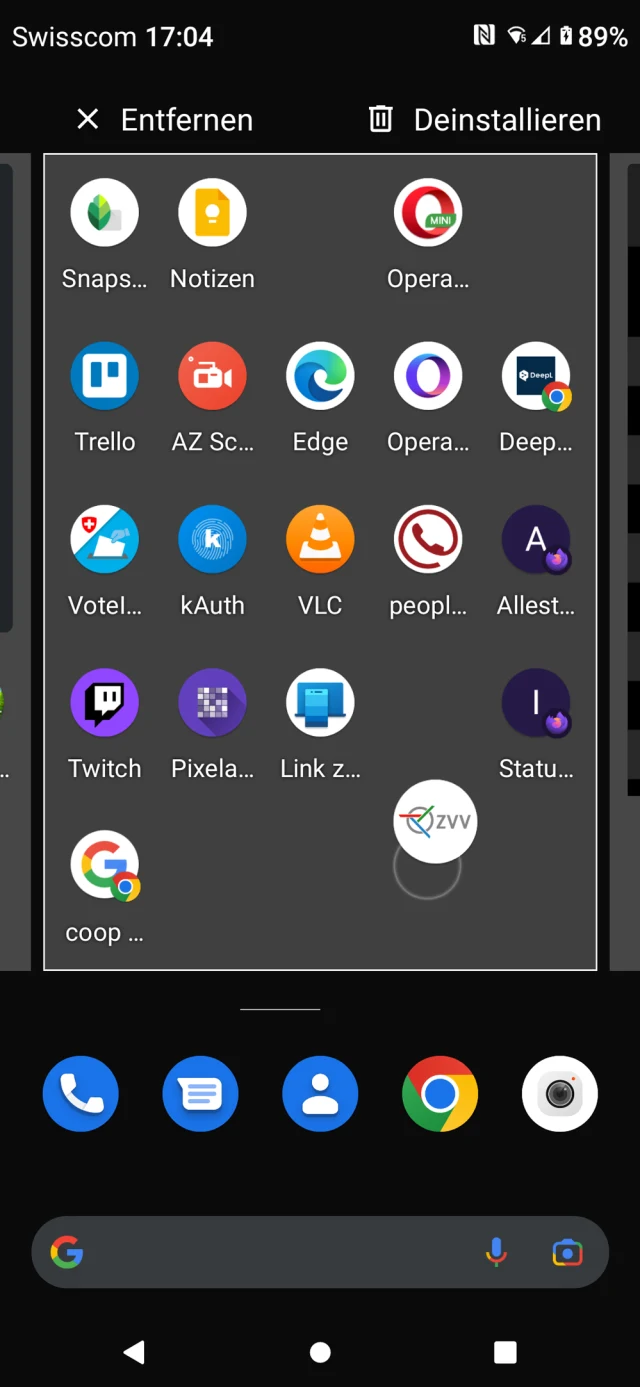
Task: Open the kAuth app
Action: [212, 540]
